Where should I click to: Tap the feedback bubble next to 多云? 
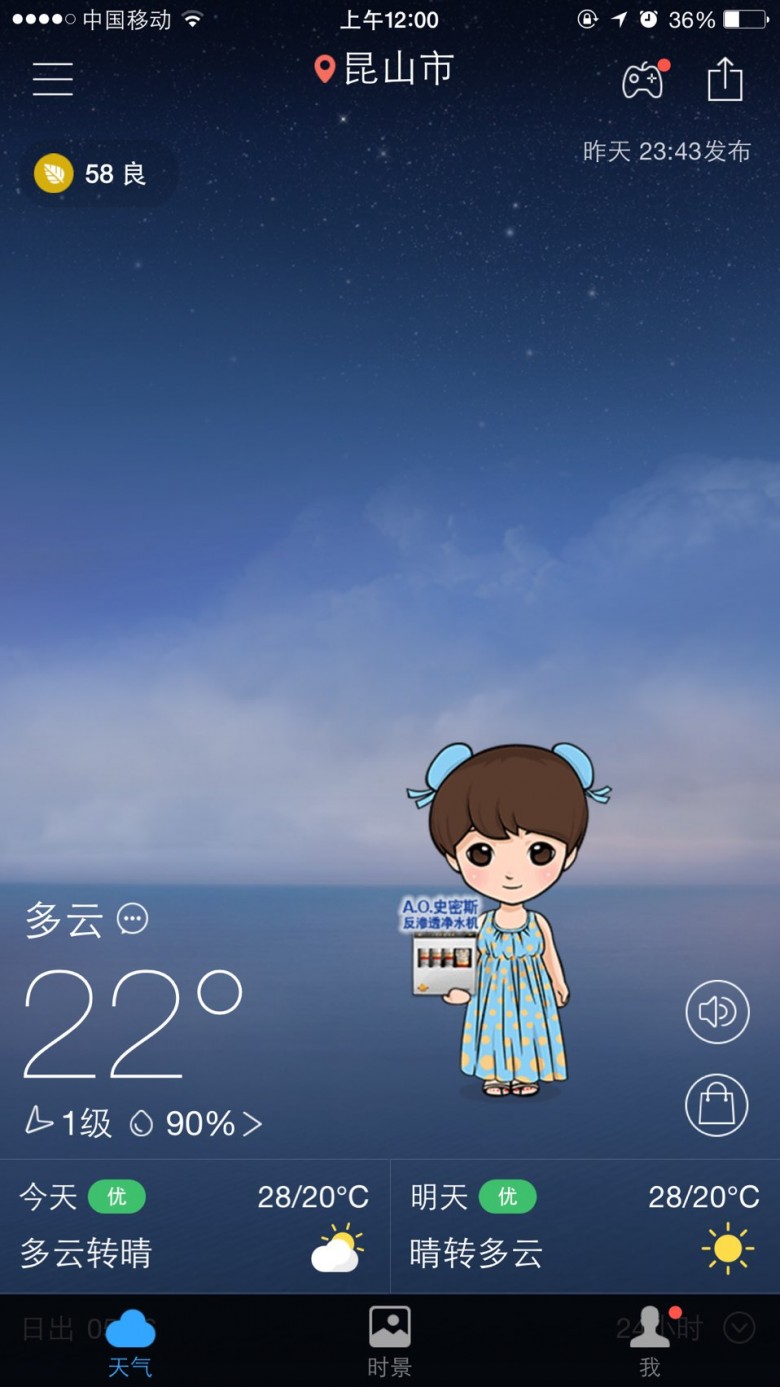tap(133, 918)
